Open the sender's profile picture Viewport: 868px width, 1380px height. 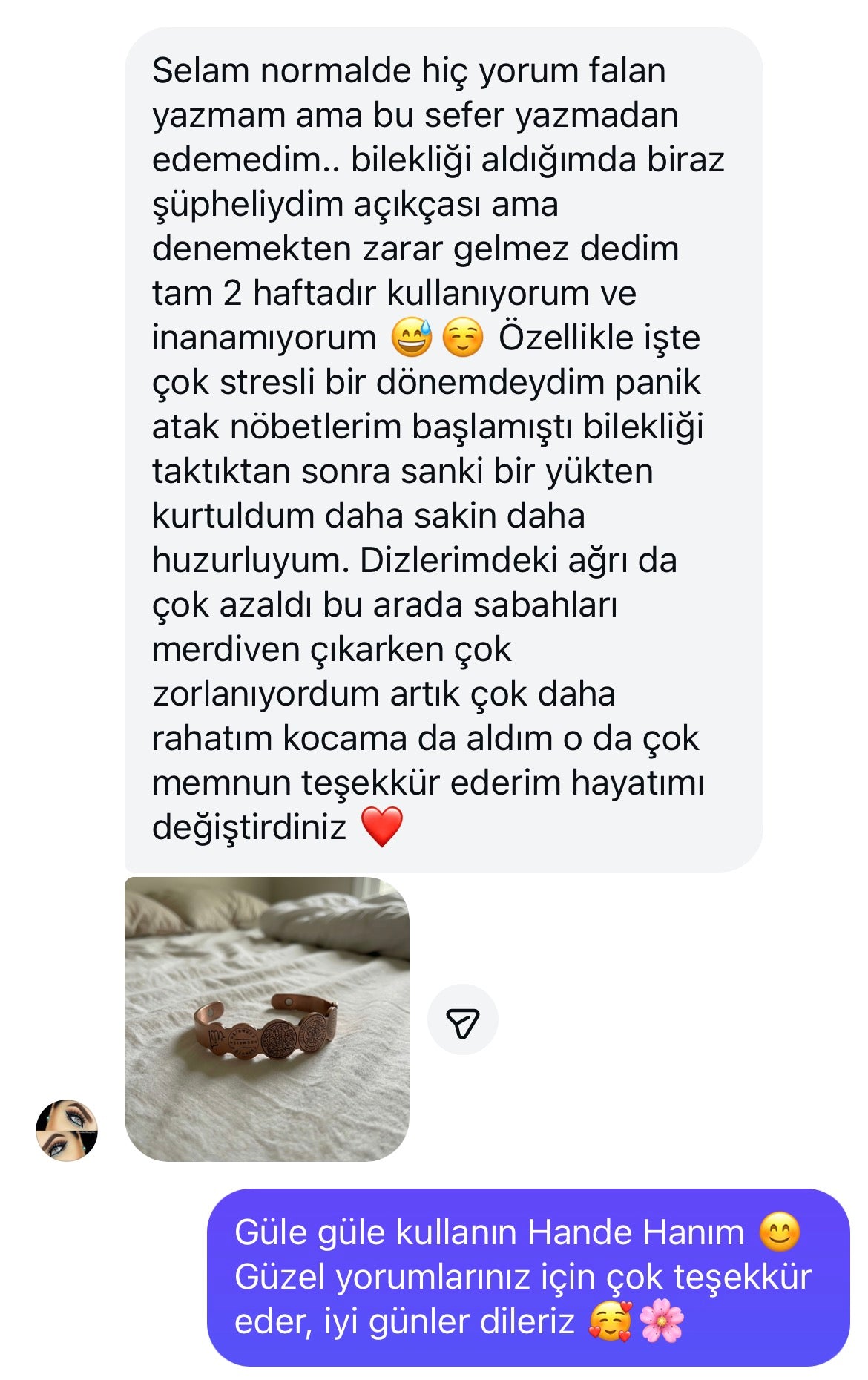point(67,1130)
